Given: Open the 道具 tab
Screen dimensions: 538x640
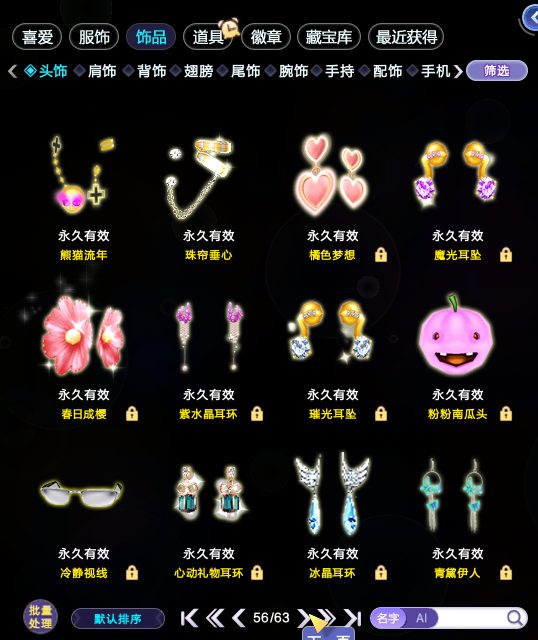Looking at the screenshot, I should tap(208, 37).
